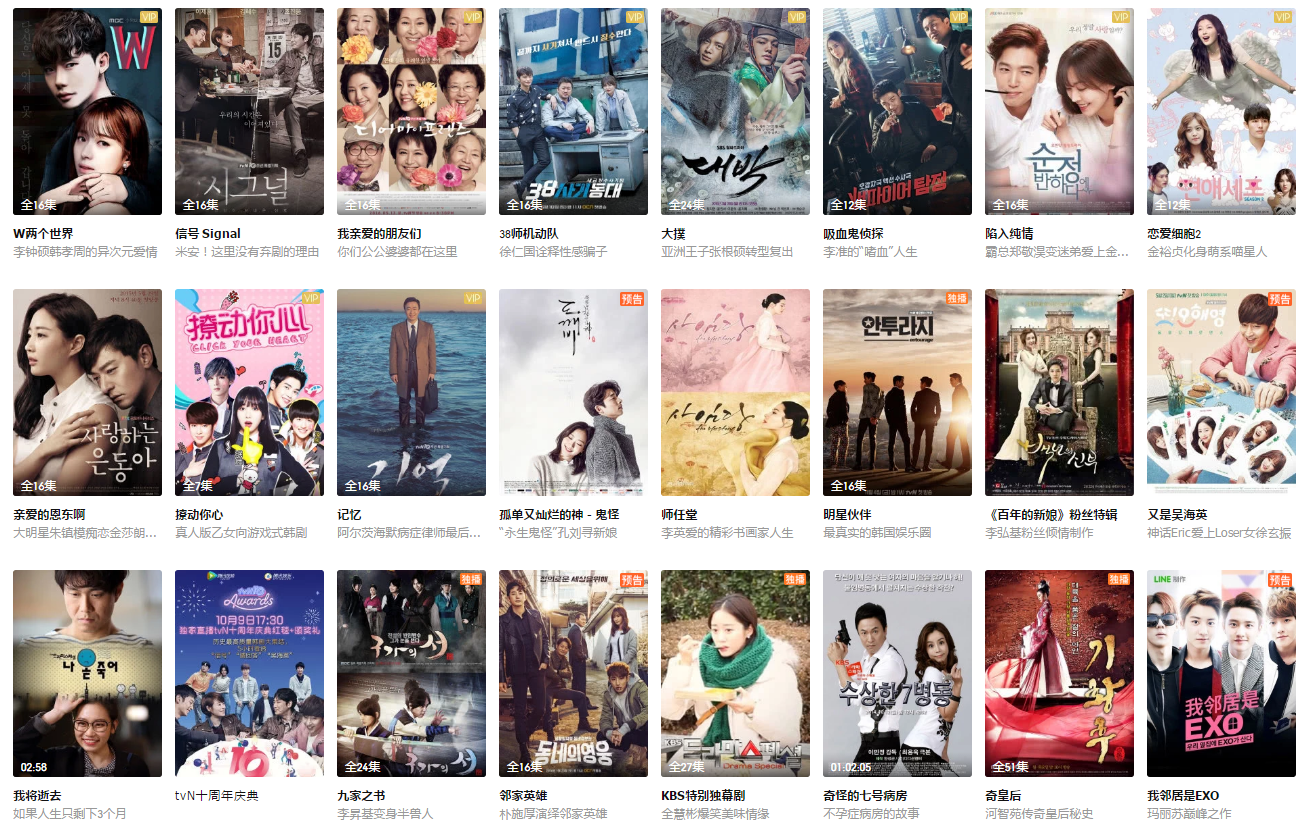This screenshot has width=1310, height=831.
Task: Open 恋爱细胞2 drama card
Action: [x=1221, y=111]
